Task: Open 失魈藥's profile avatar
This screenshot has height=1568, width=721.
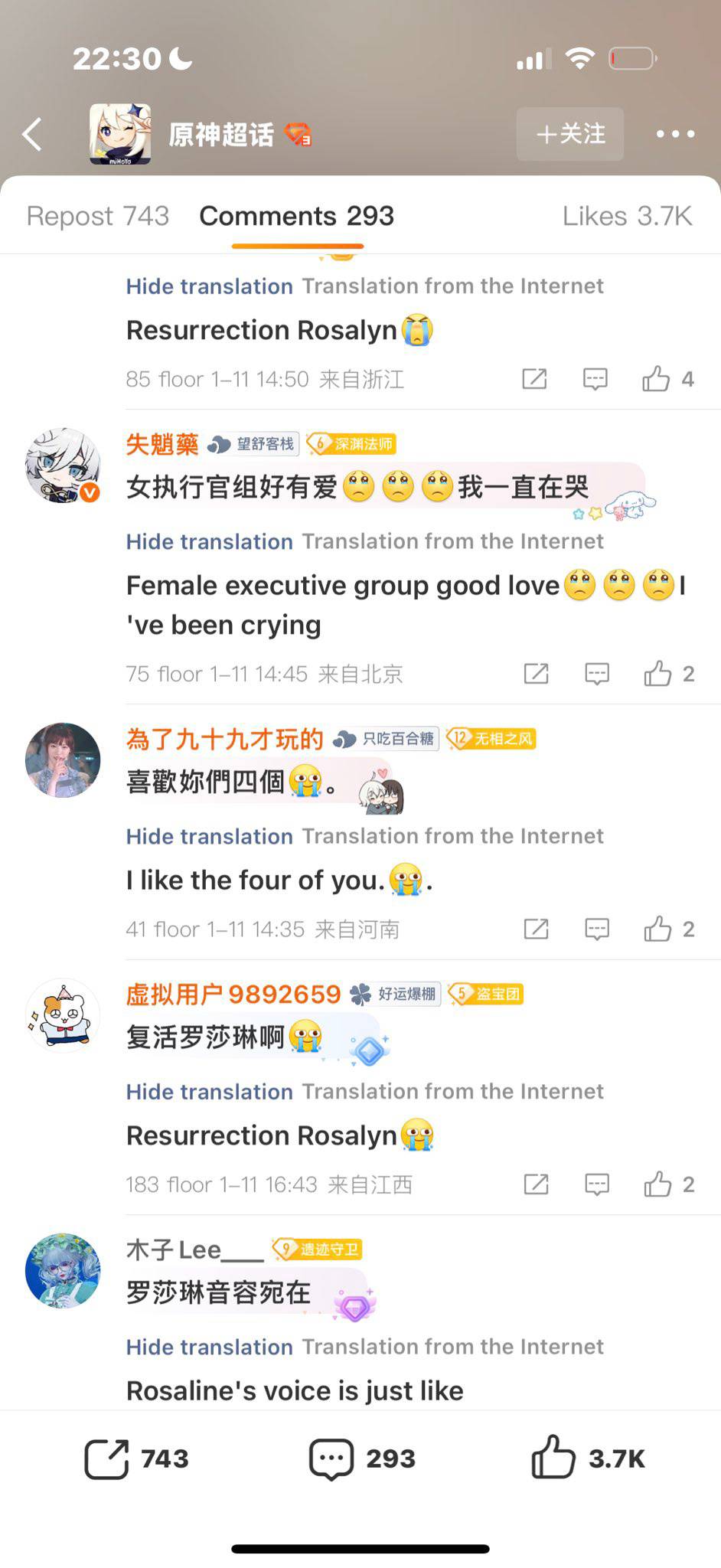Action: (63, 465)
